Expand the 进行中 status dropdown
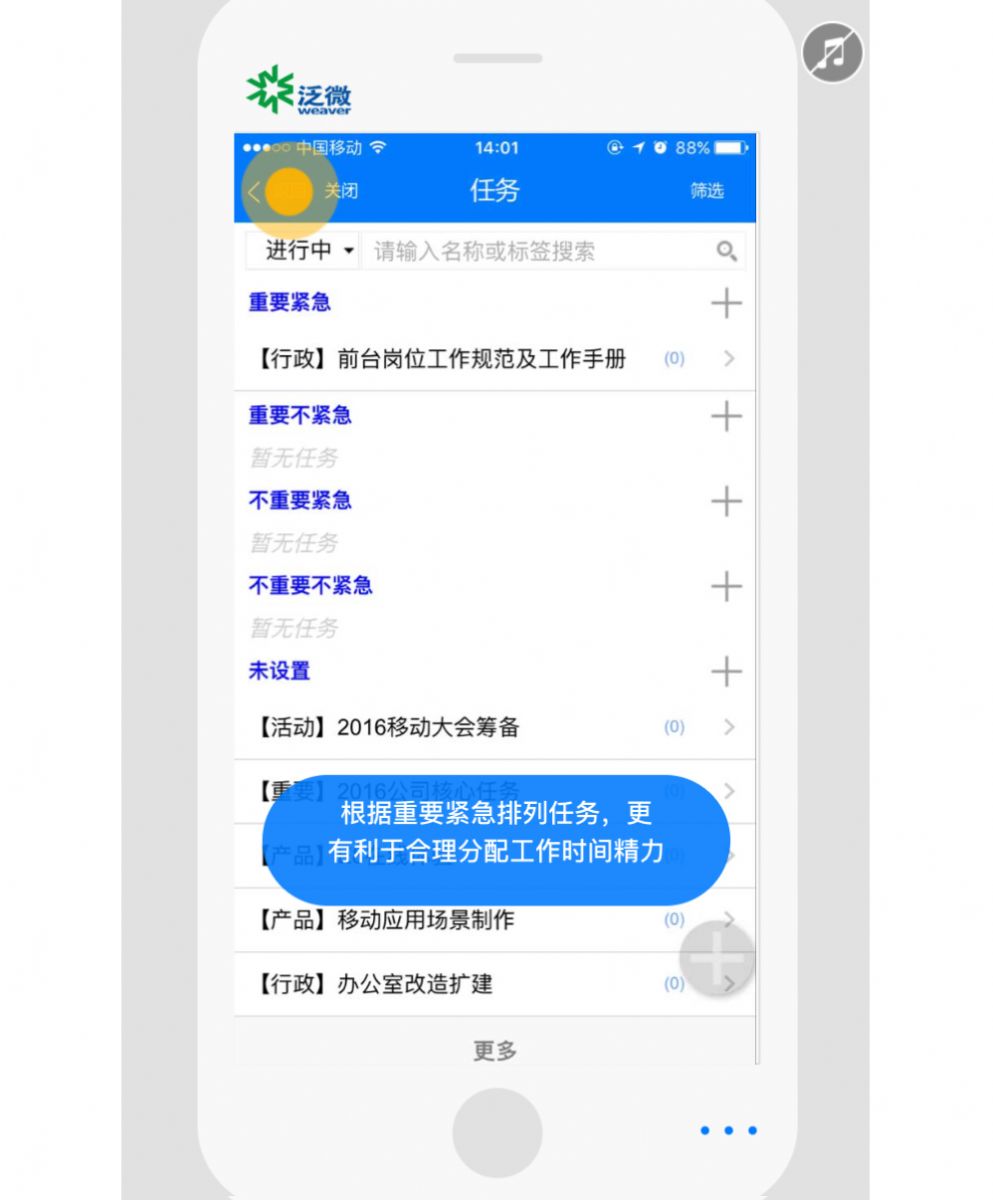 (308, 251)
